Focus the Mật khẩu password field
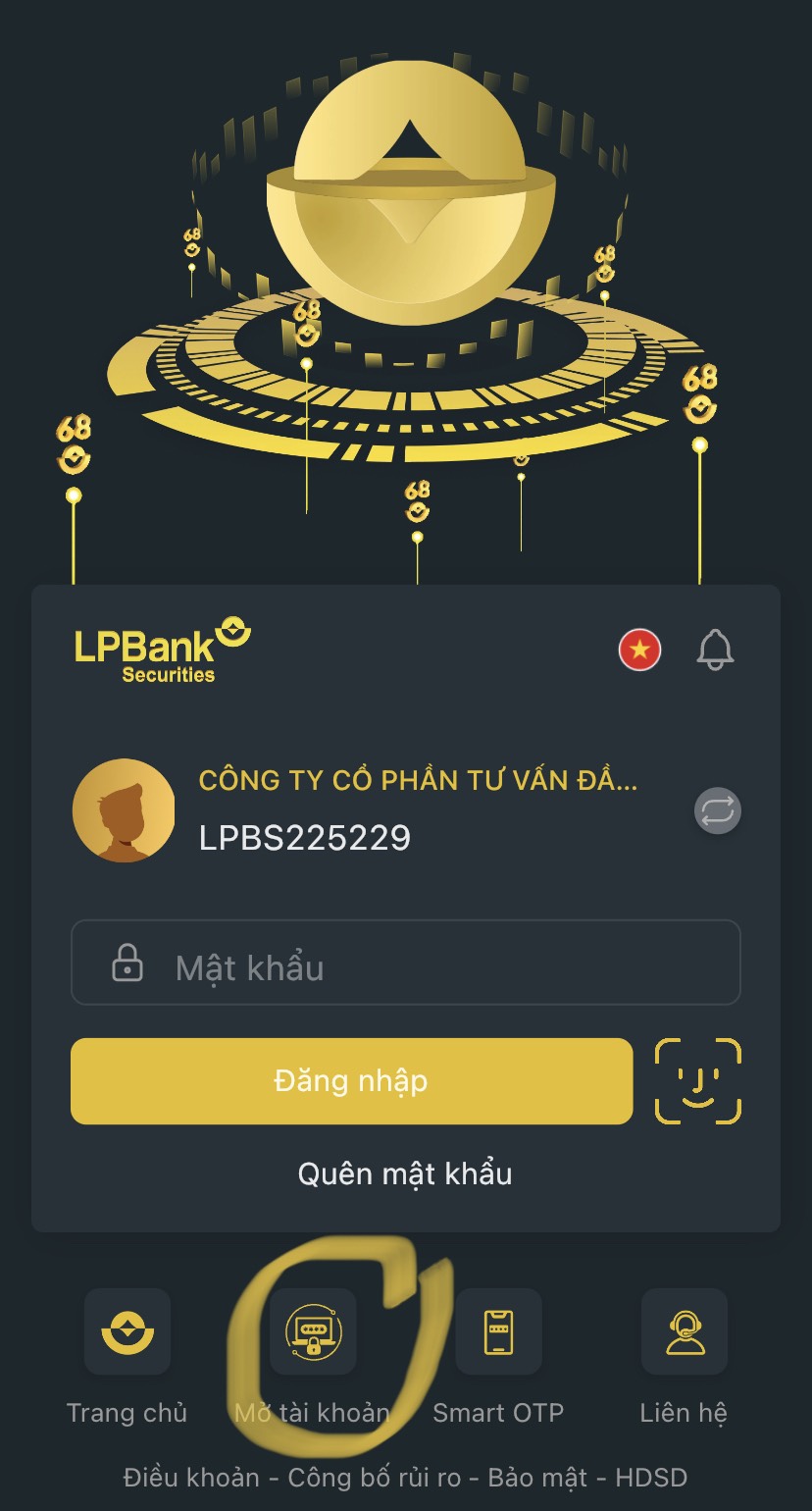Image resolution: width=812 pixels, height=1511 pixels. pyautogui.click(x=405, y=963)
